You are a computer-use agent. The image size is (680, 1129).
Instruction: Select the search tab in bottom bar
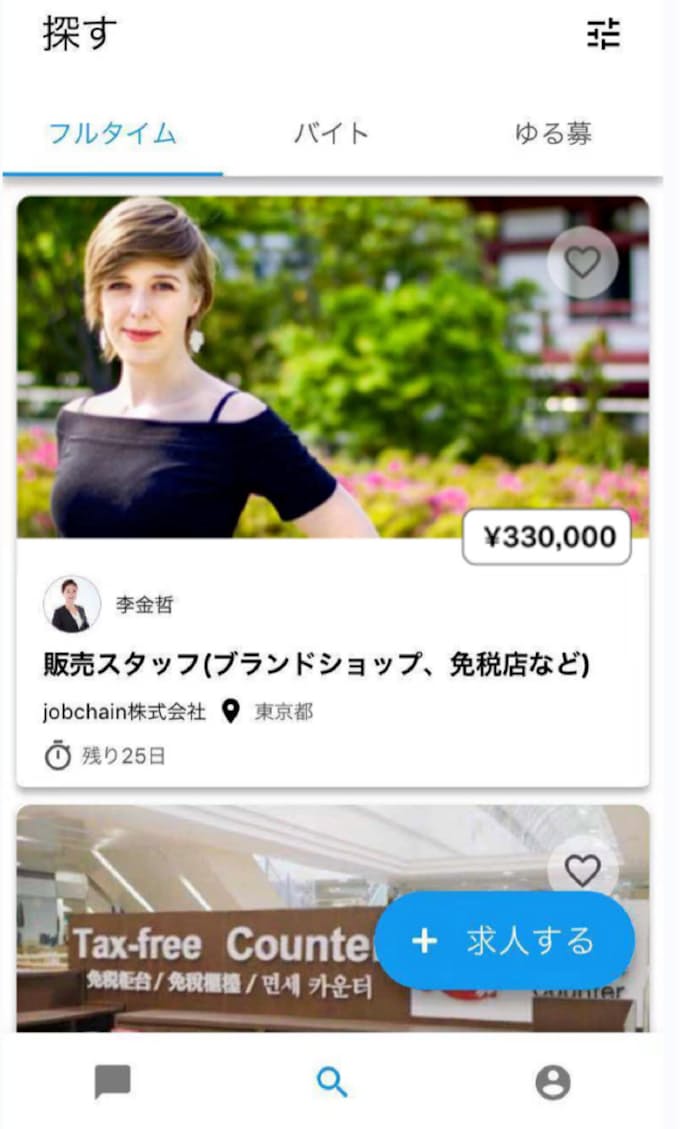tap(331, 1082)
